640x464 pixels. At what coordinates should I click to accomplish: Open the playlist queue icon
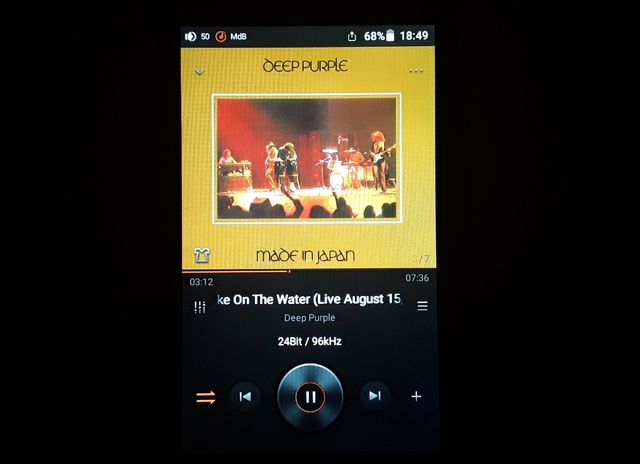[x=422, y=306]
